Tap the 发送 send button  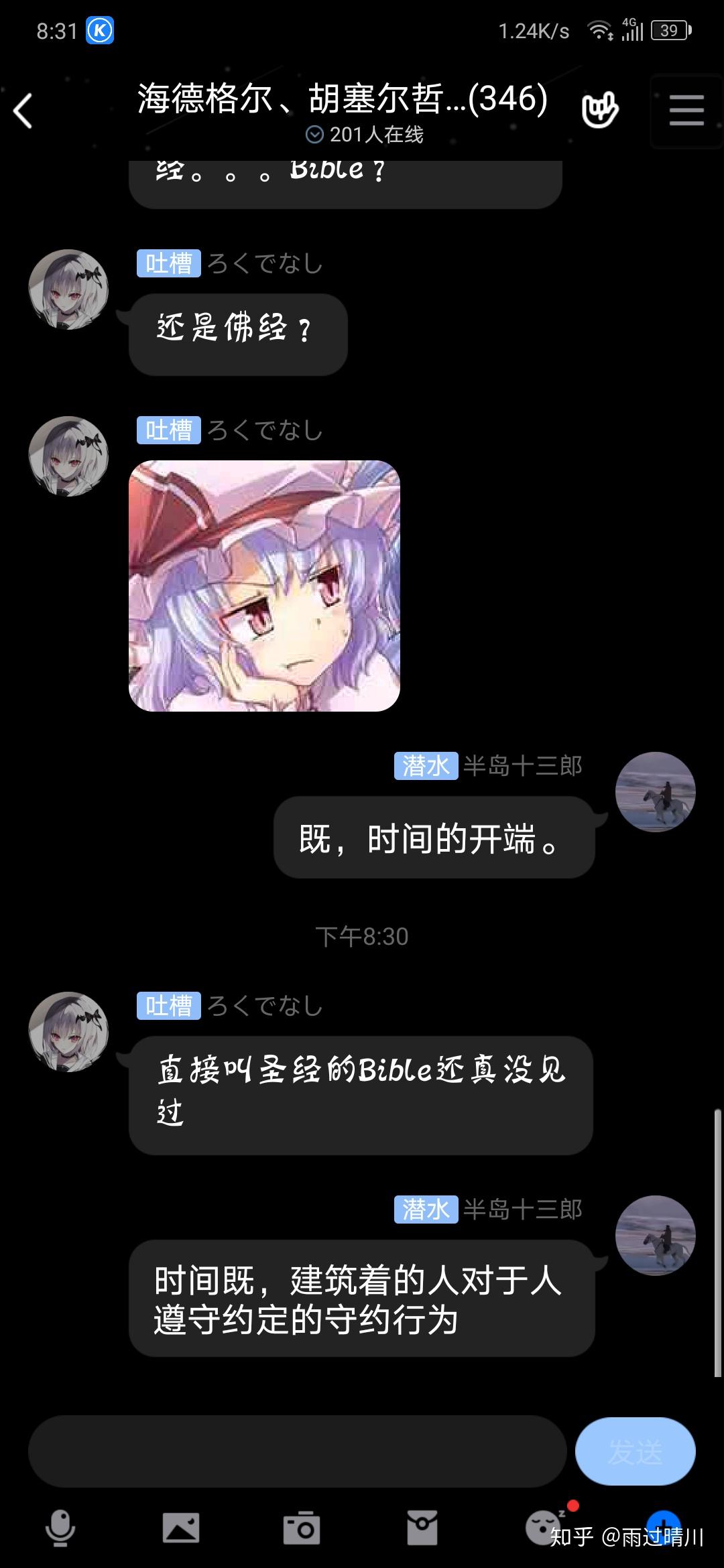[x=635, y=1452]
